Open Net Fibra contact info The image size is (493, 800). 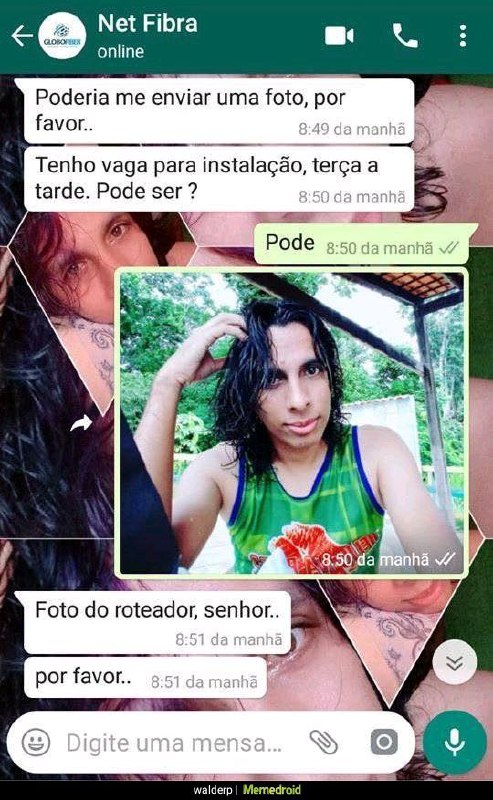pyautogui.click(x=147, y=36)
